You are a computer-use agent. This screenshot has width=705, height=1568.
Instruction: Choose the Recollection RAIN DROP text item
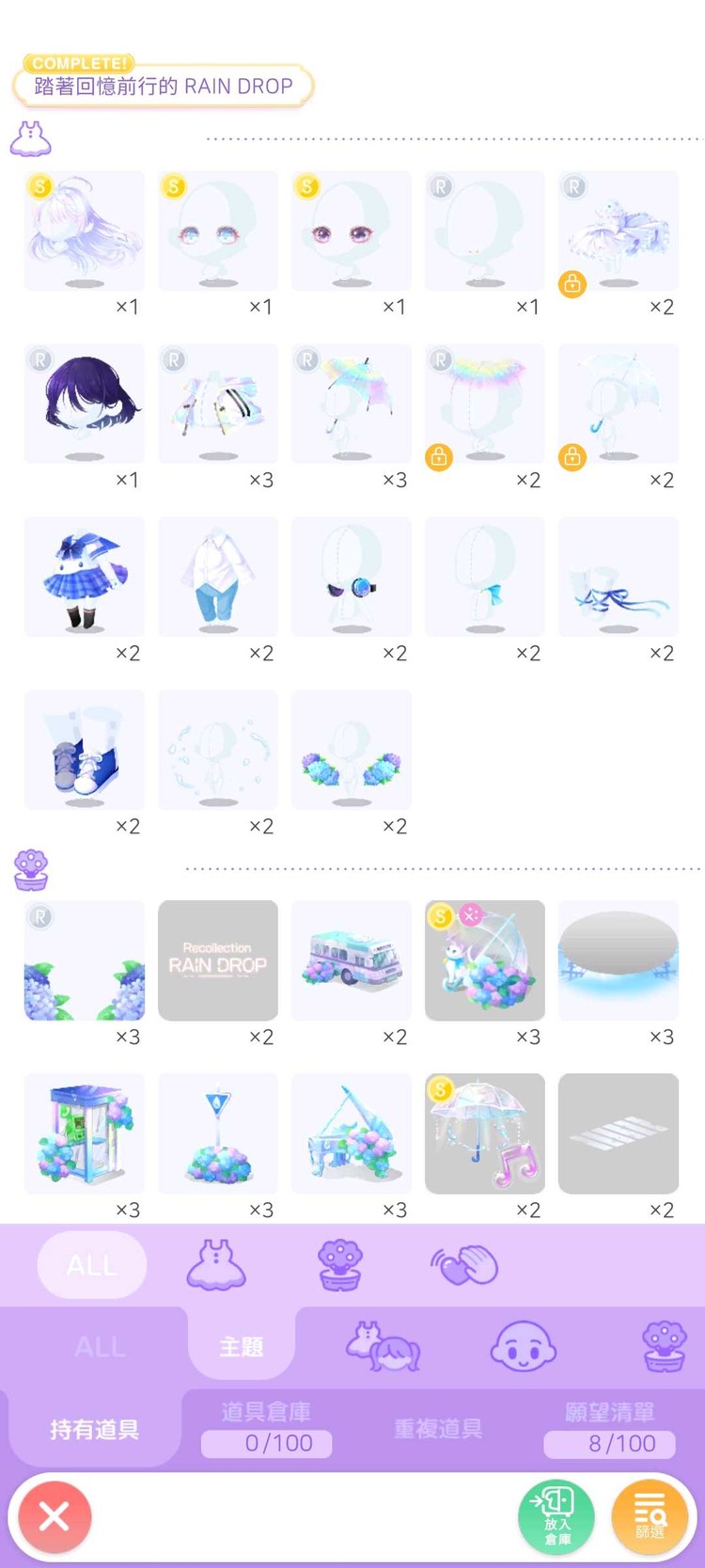pyautogui.click(x=218, y=959)
